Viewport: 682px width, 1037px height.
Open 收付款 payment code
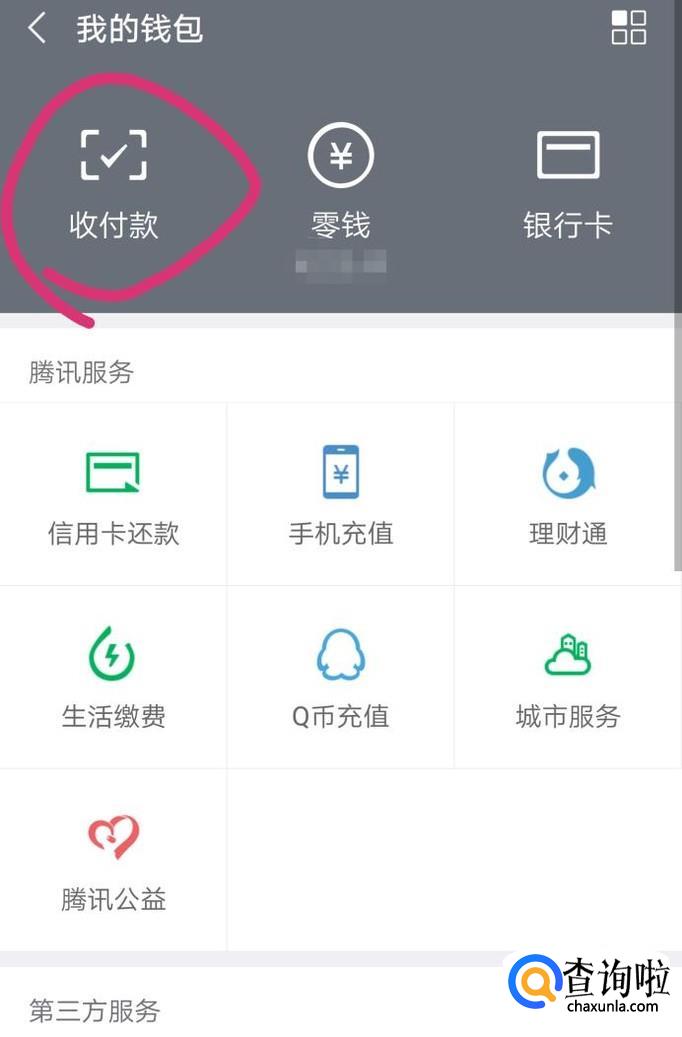click(113, 182)
